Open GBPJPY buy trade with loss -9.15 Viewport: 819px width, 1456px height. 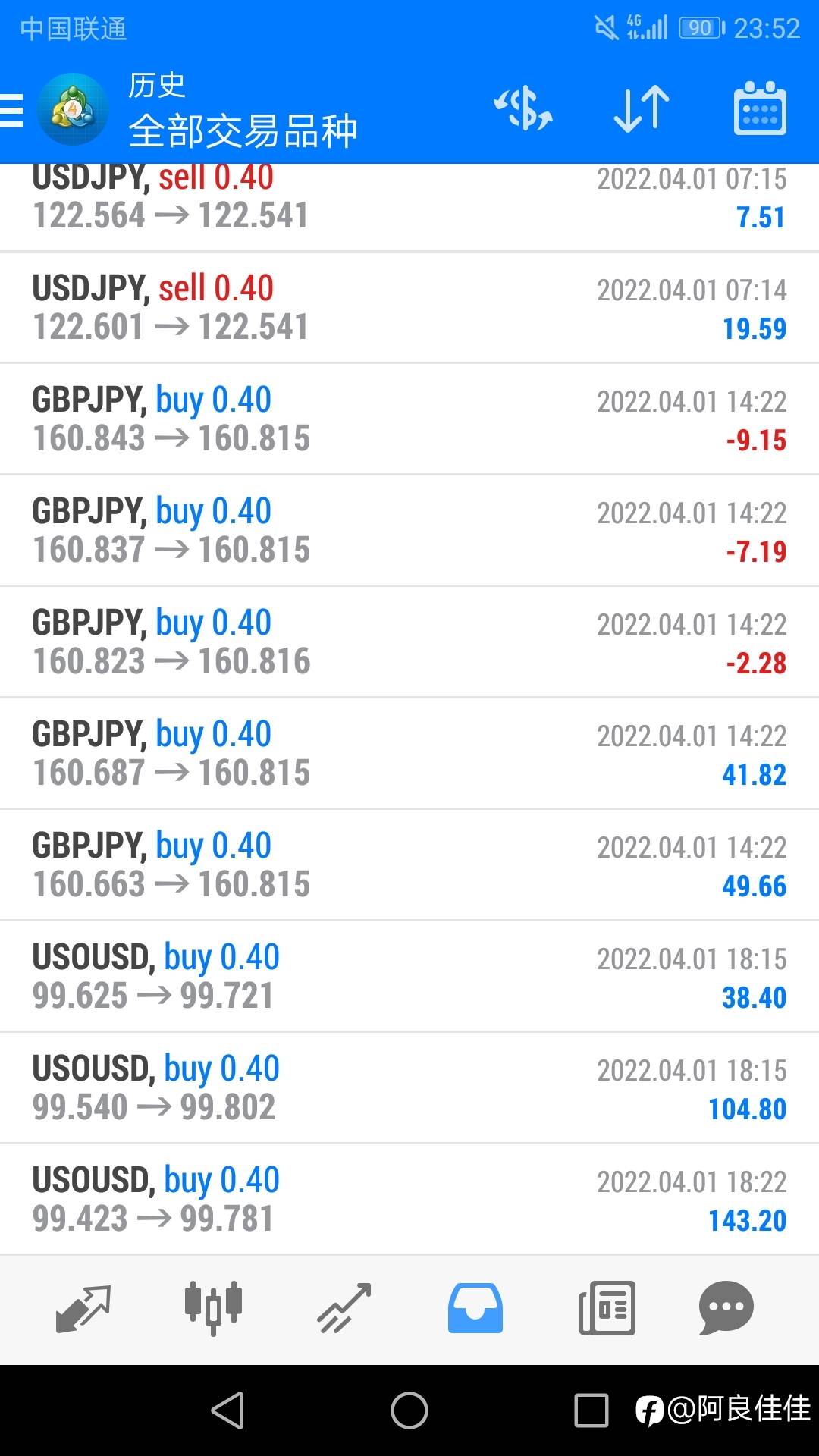pos(409,419)
